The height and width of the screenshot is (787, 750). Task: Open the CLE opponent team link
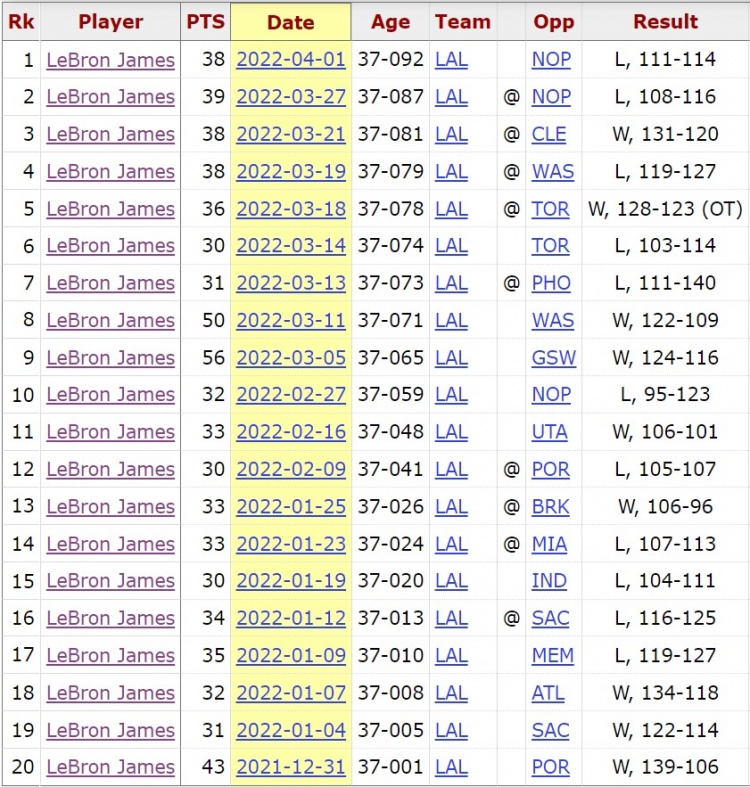549,135
